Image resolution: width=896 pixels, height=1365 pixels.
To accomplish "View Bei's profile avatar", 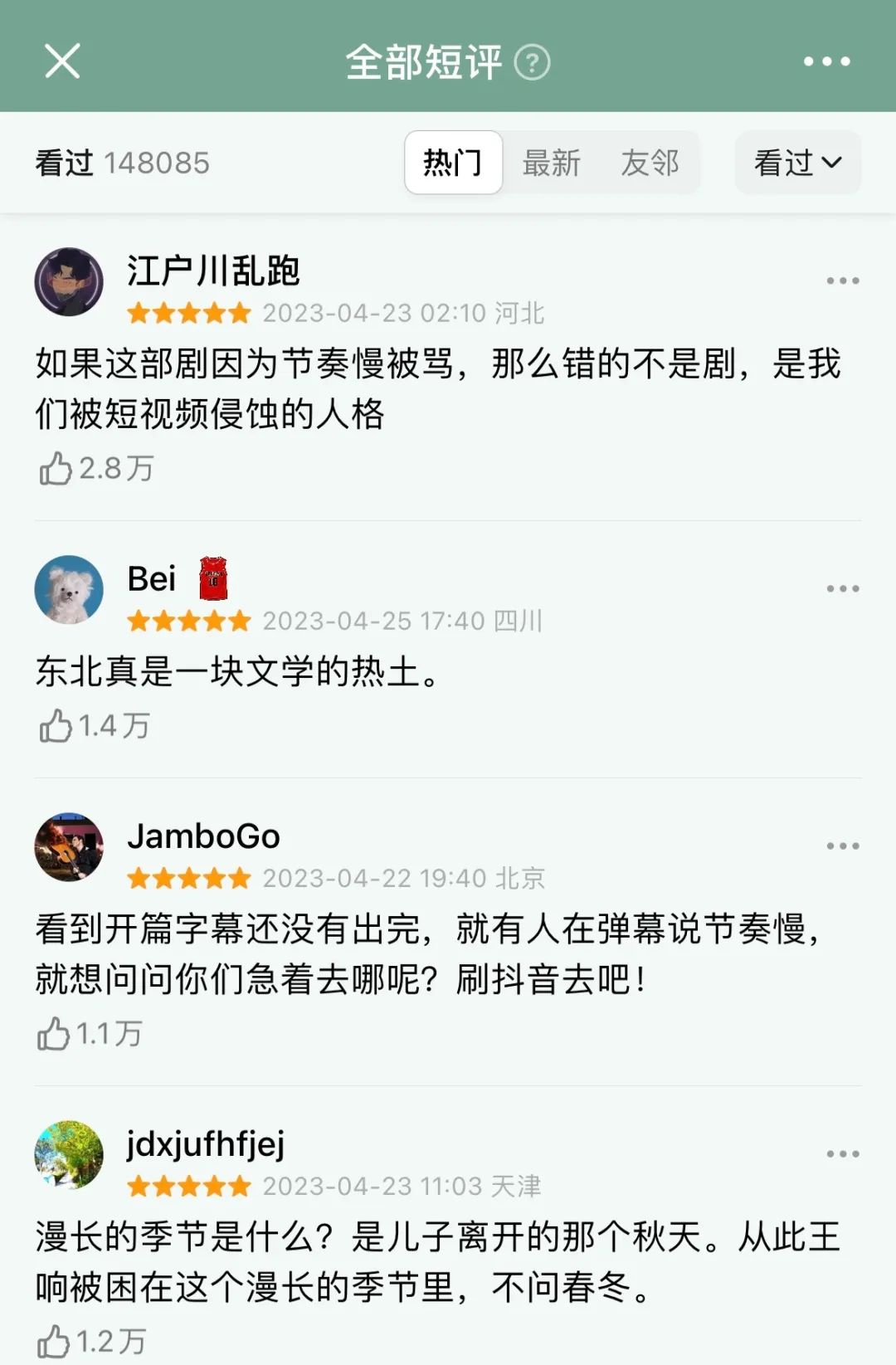I will tap(69, 590).
